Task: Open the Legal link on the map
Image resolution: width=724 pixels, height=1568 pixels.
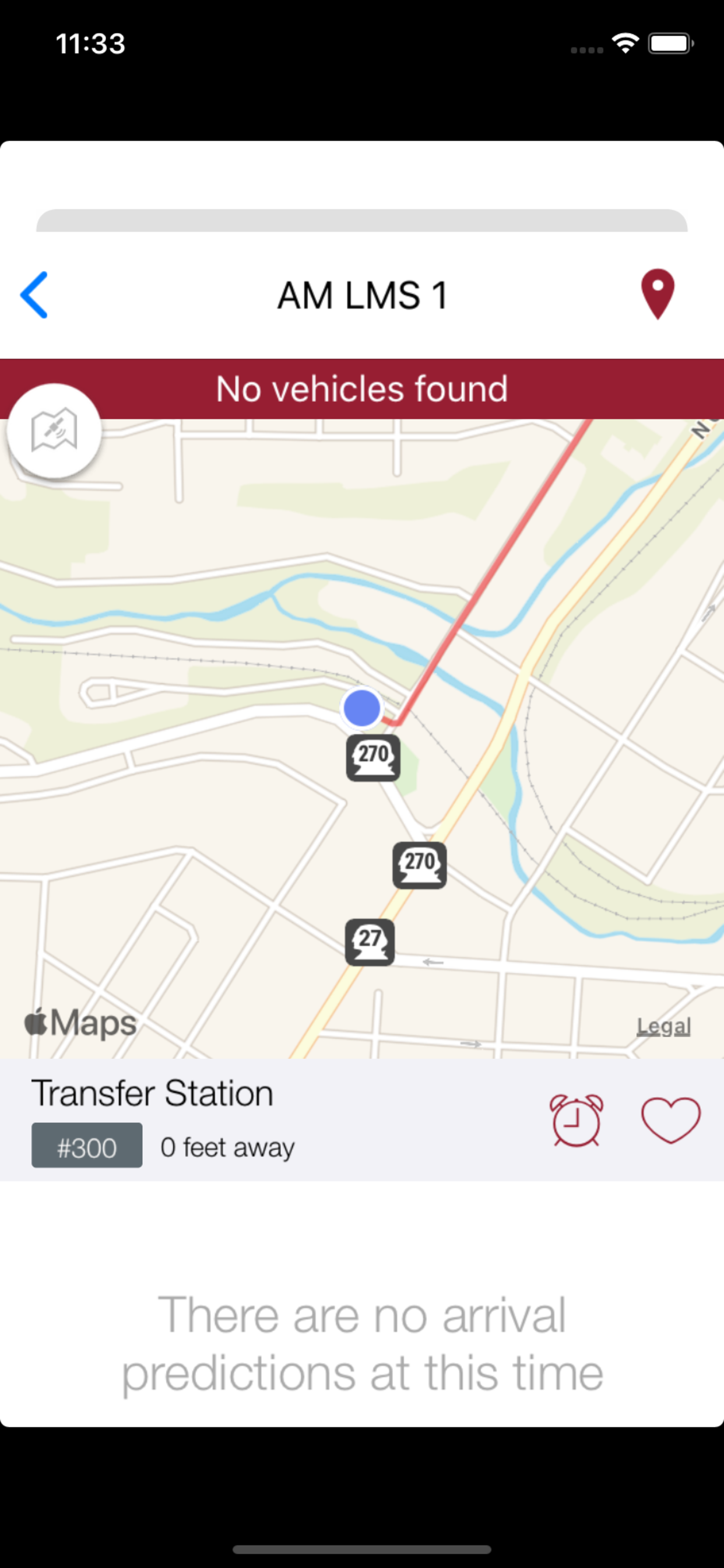Action: tap(663, 1026)
